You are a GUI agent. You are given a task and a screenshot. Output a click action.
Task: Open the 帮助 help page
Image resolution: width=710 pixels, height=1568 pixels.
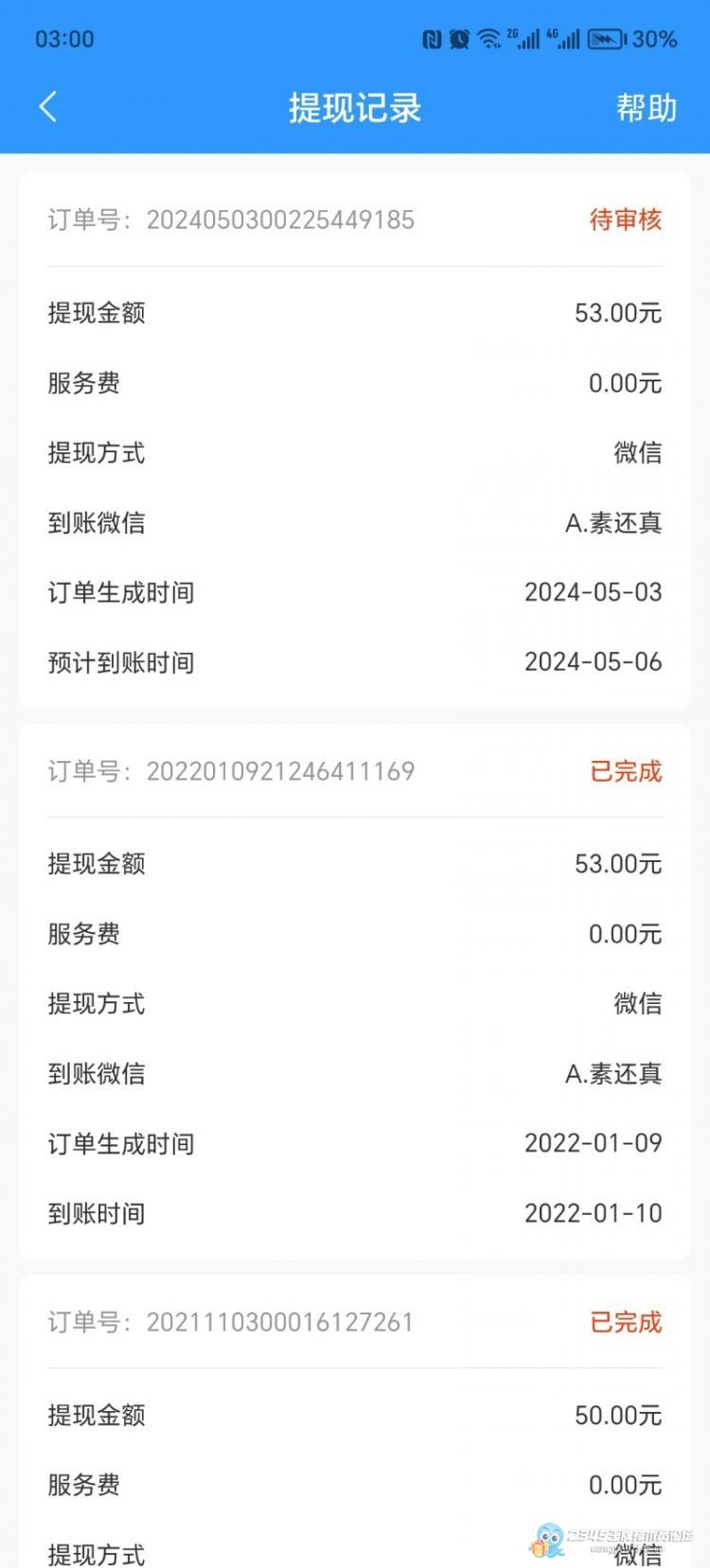pos(647,108)
